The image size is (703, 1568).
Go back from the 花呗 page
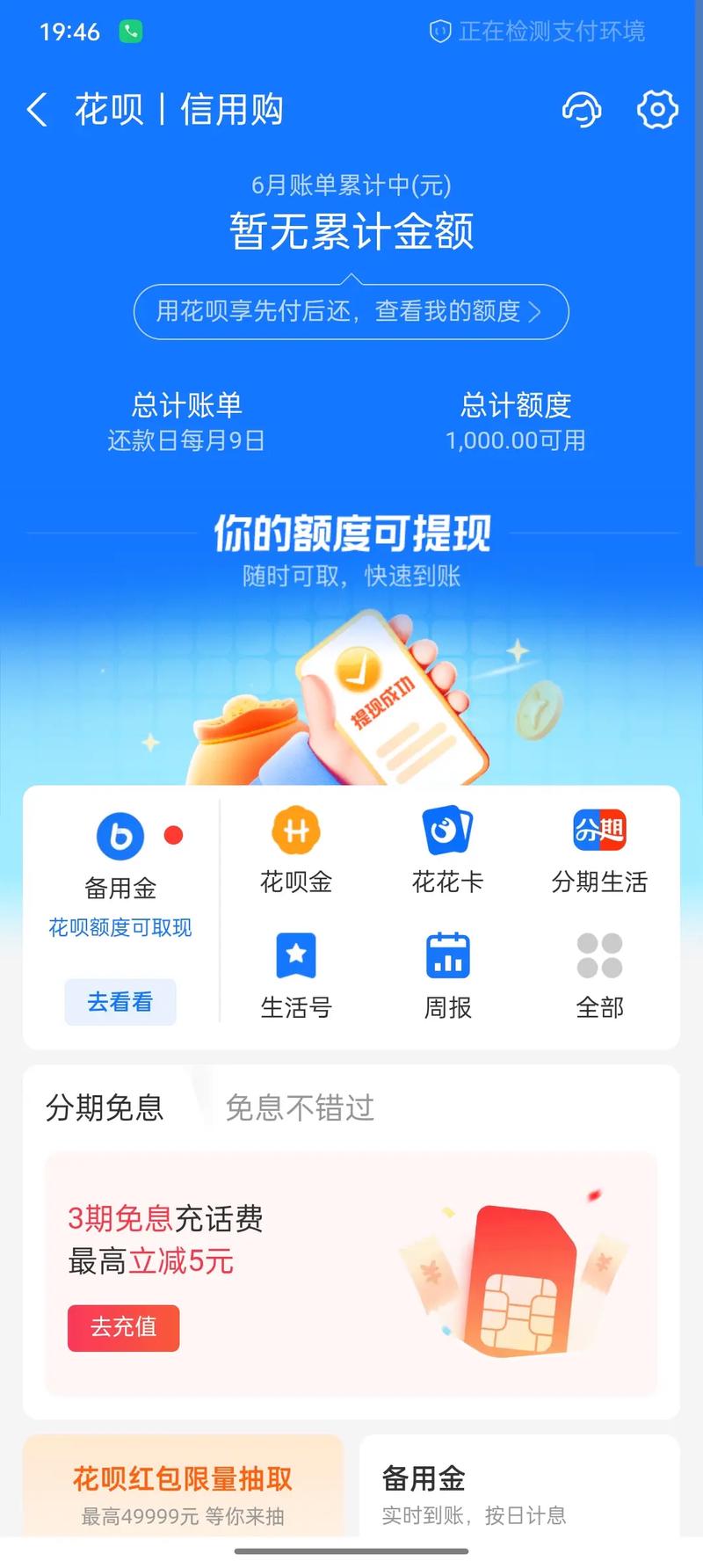(37, 111)
